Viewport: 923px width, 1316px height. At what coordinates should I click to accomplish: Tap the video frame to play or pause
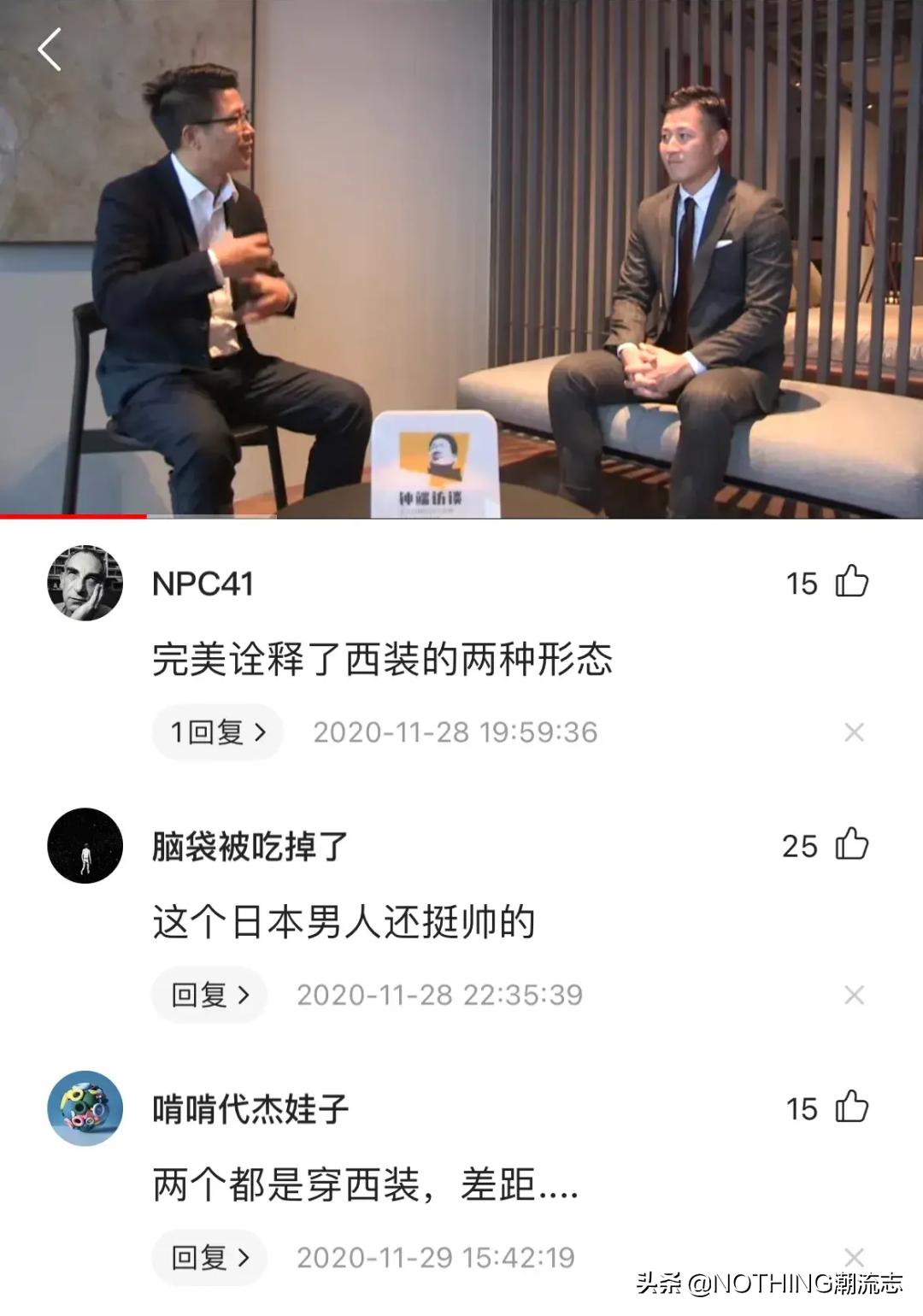click(x=461, y=256)
